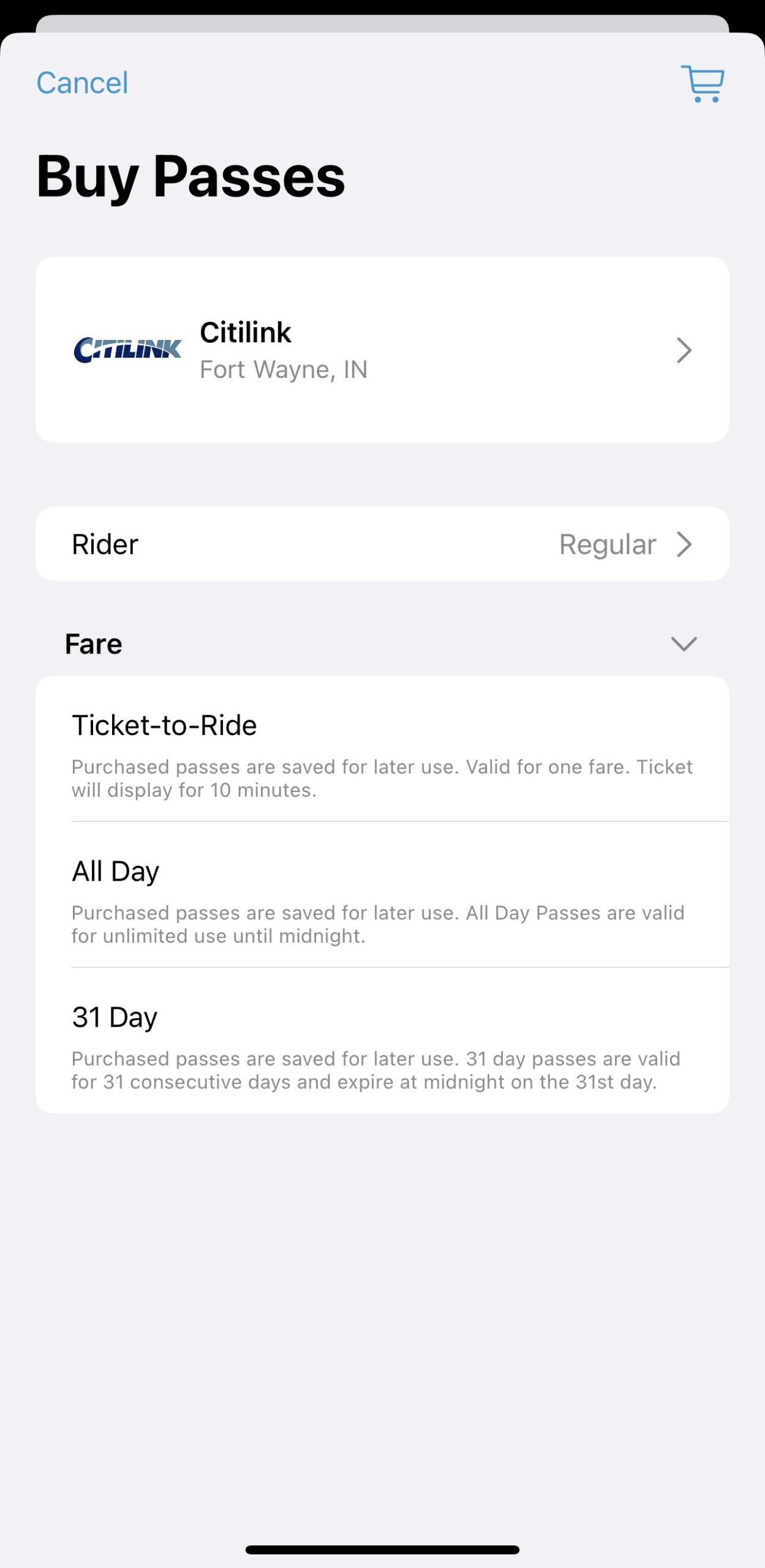The height and width of the screenshot is (1568, 765).
Task: Select the Ticket-to-Ride fare
Action: [x=382, y=748]
